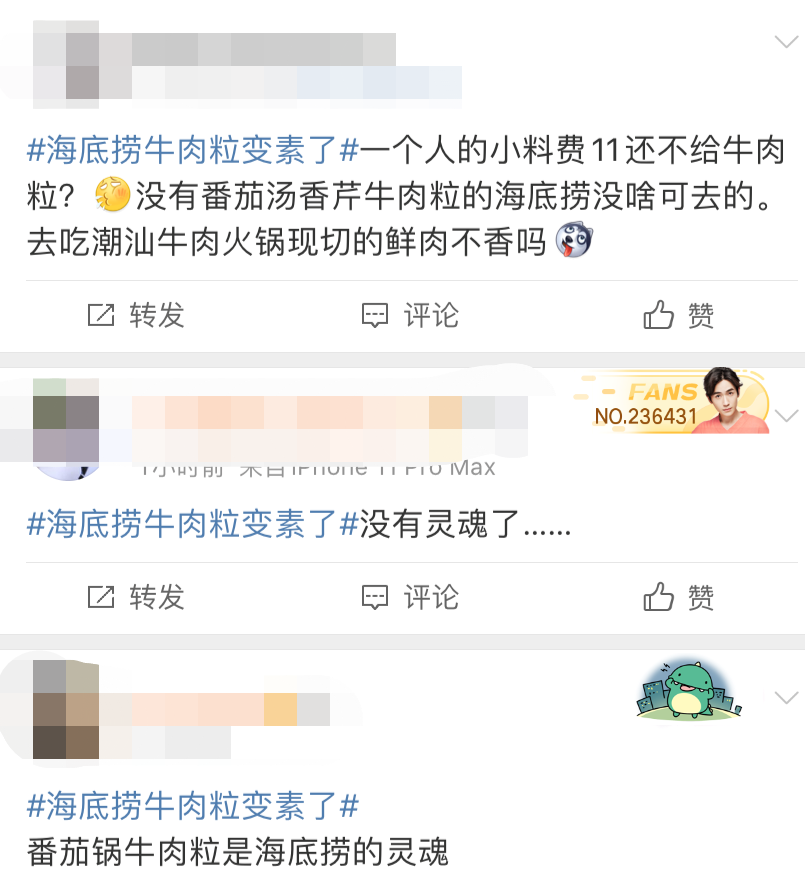Repost the post about 小料费11
Viewport: 805px width, 878px height.
(x=136, y=316)
